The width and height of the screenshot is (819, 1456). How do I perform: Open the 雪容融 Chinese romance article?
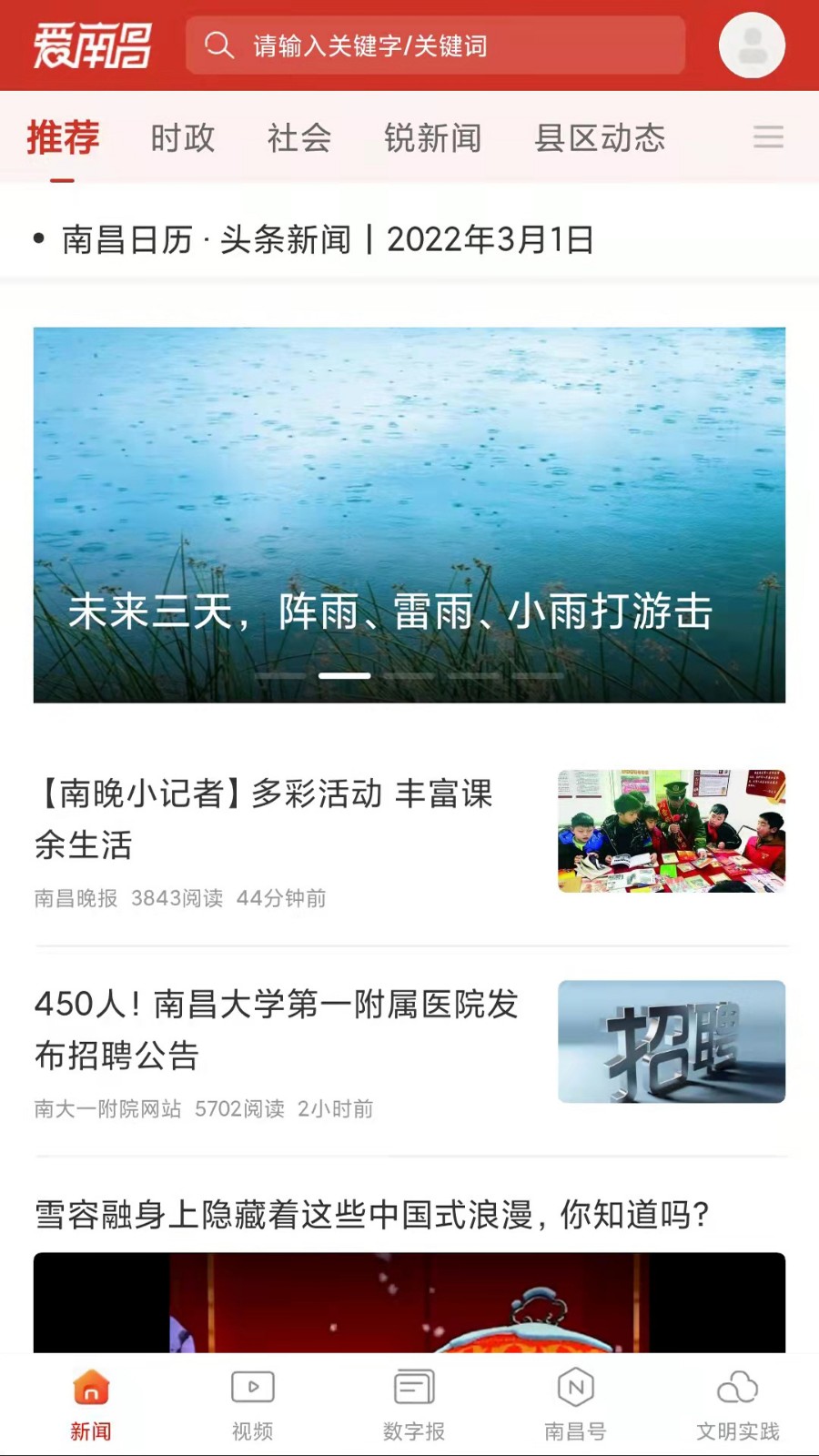point(373,1215)
